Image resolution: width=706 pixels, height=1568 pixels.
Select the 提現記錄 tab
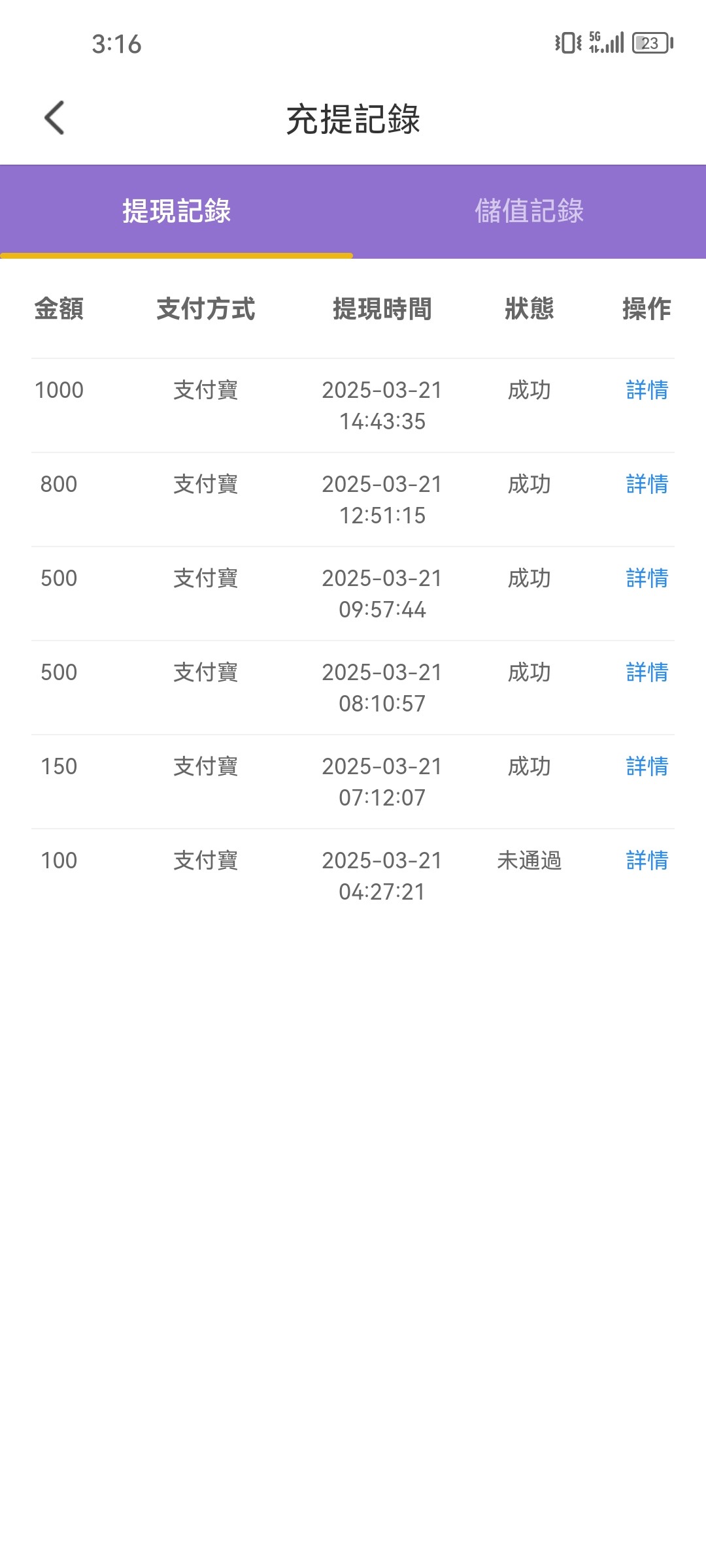point(176,211)
